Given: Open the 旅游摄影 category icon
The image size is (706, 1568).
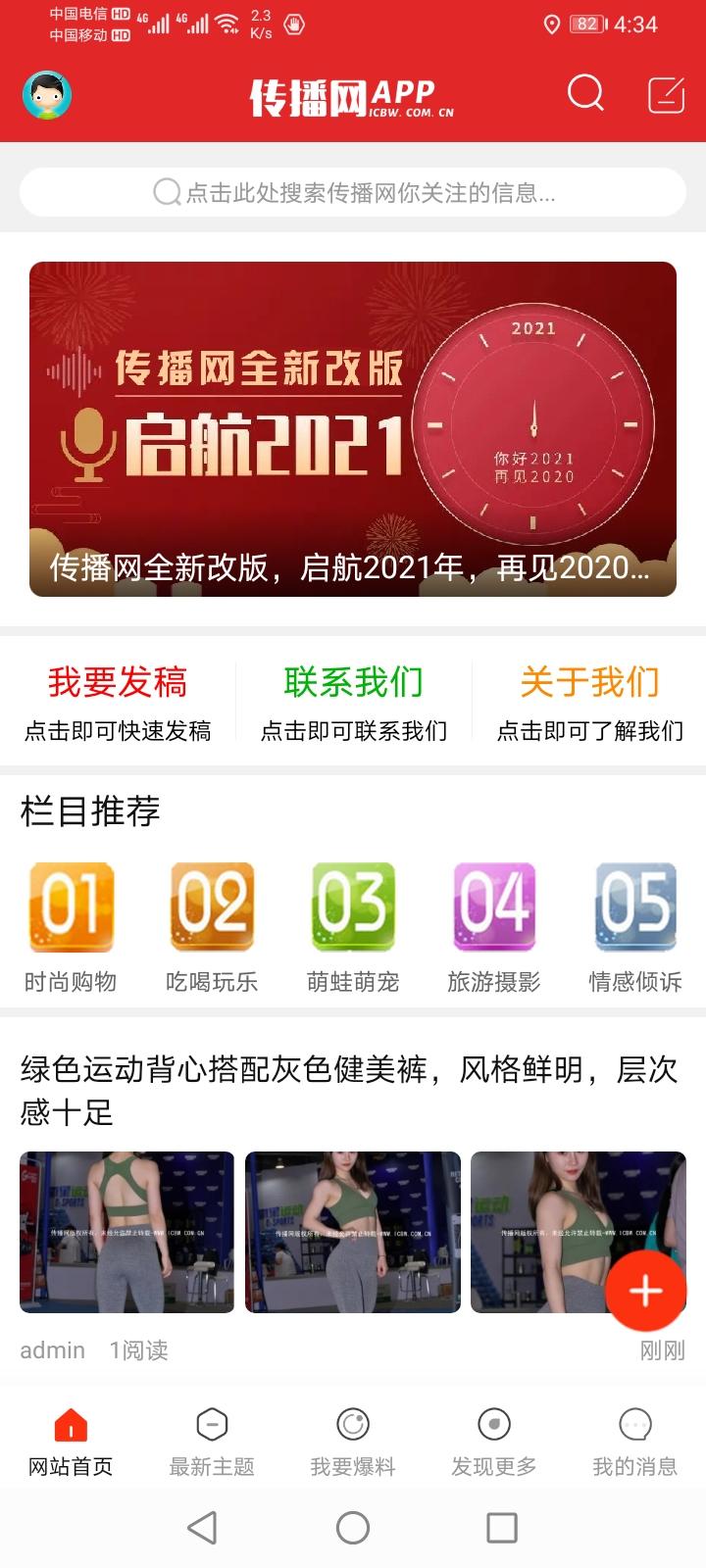Looking at the screenshot, I should pos(494,908).
